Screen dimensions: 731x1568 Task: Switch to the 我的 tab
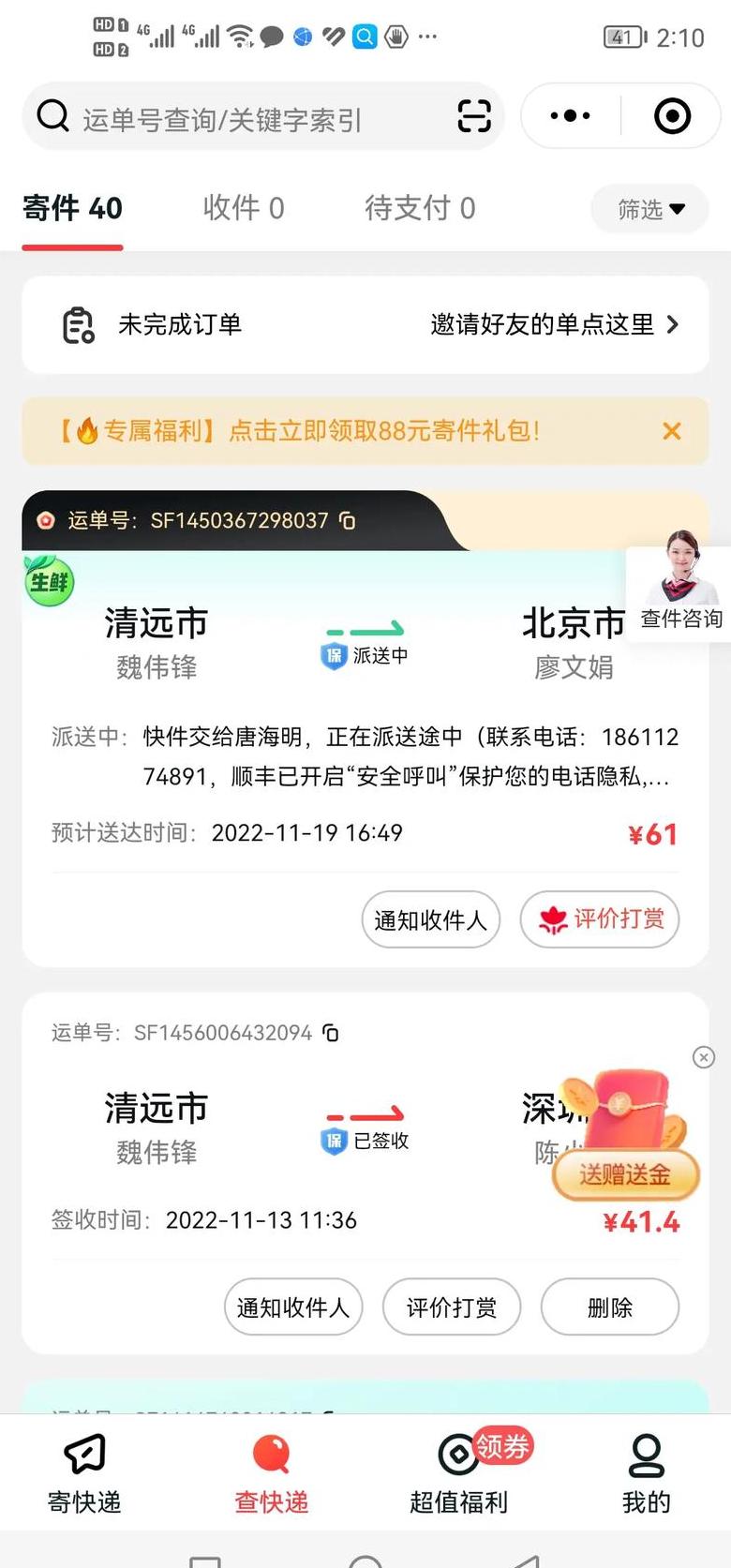point(646,1473)
